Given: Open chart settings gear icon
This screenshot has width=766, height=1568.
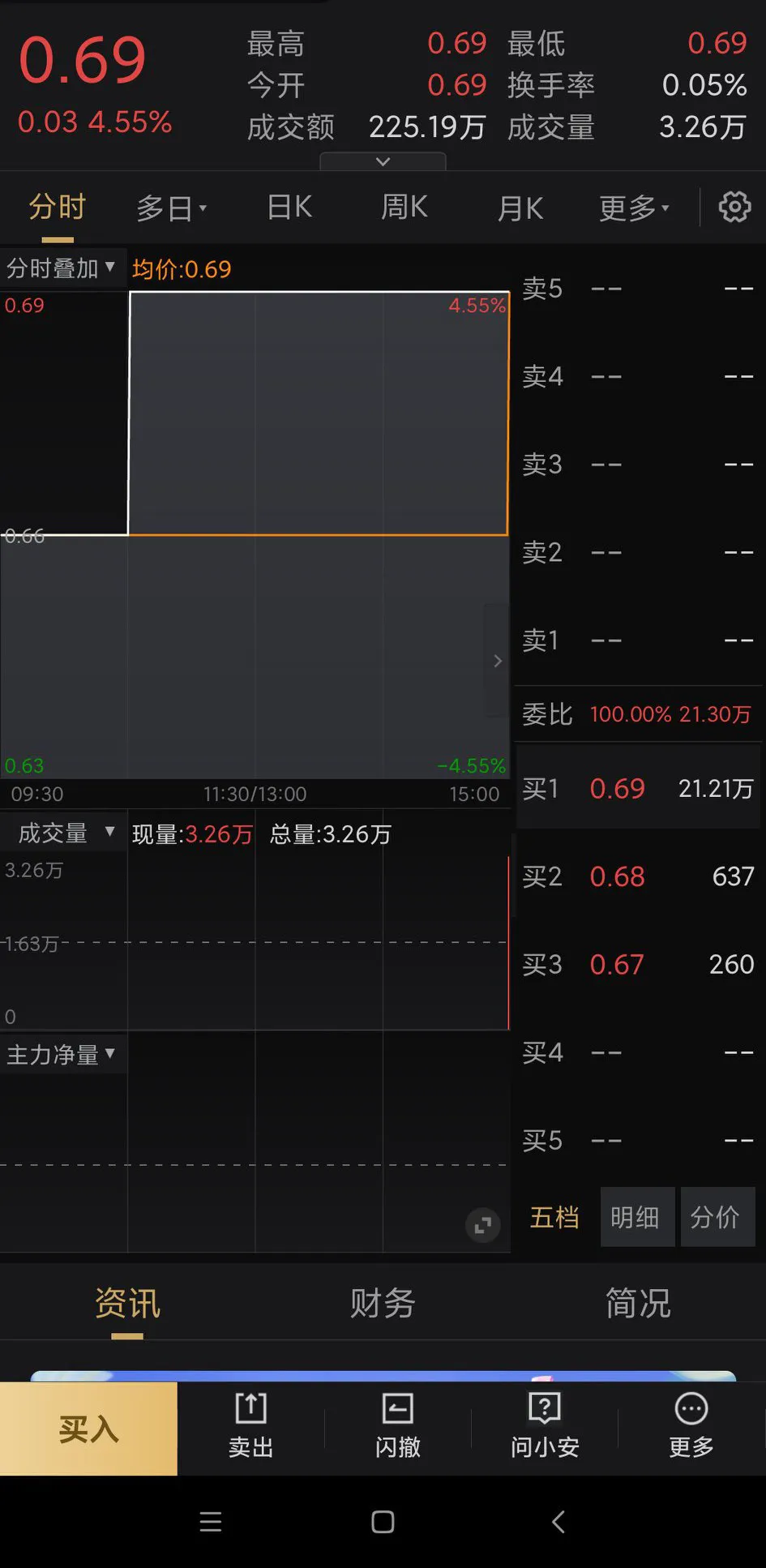Looking at the screenshot, I should [734, 208].
